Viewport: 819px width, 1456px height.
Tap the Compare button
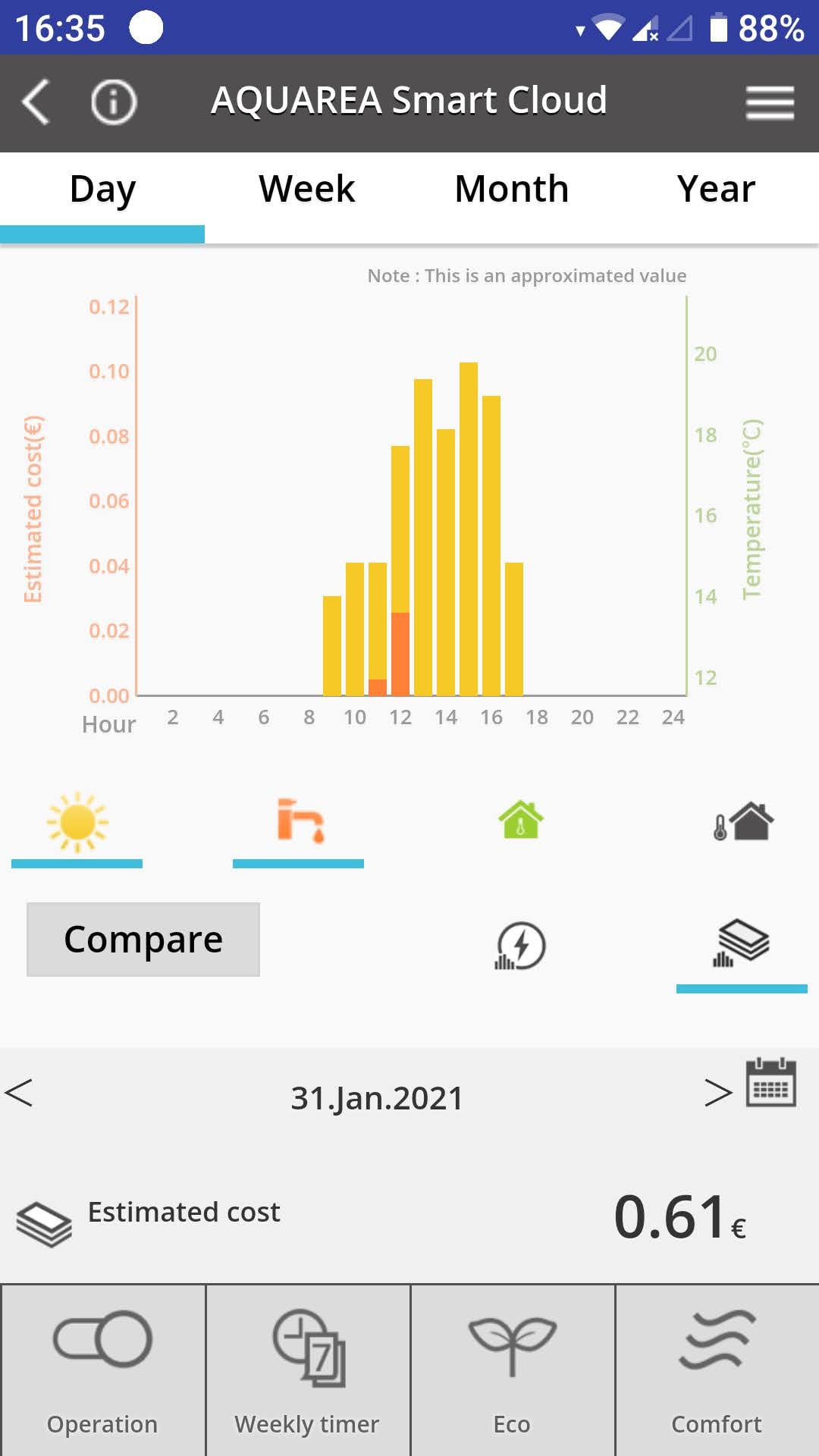pyautogui.click(x=143, y=940)
